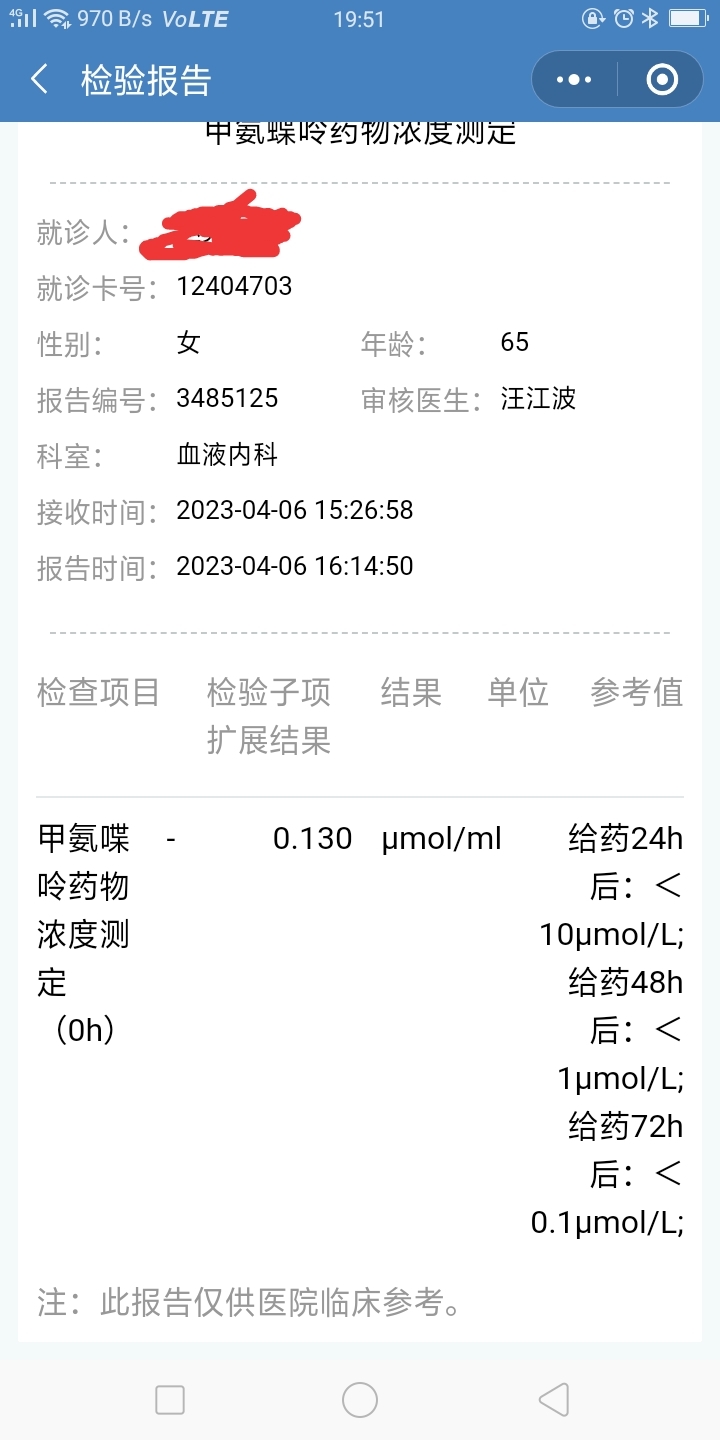Close the mini program with the circle button
Viewport: 720px width, 1440px height.
[x=662, y=80]
